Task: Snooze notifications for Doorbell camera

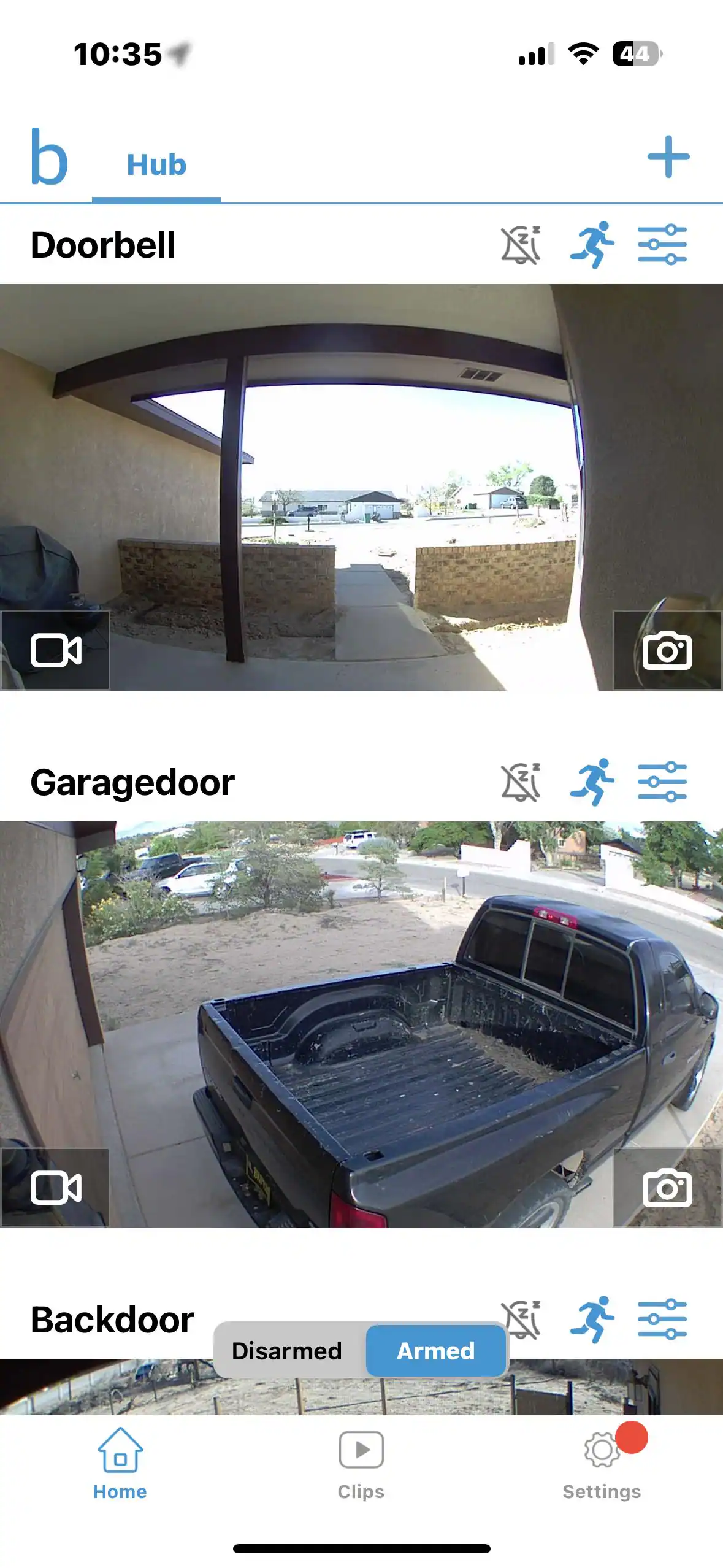Action: pos(521,245)
